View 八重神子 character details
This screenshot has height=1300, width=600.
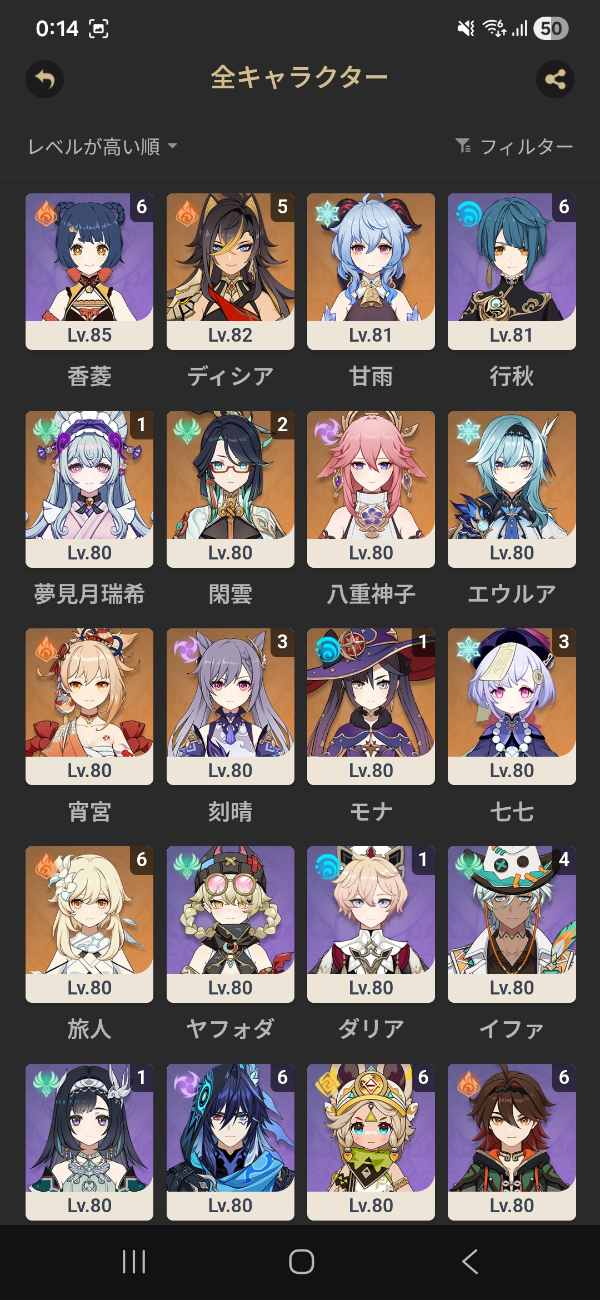[x=371, y=488]
